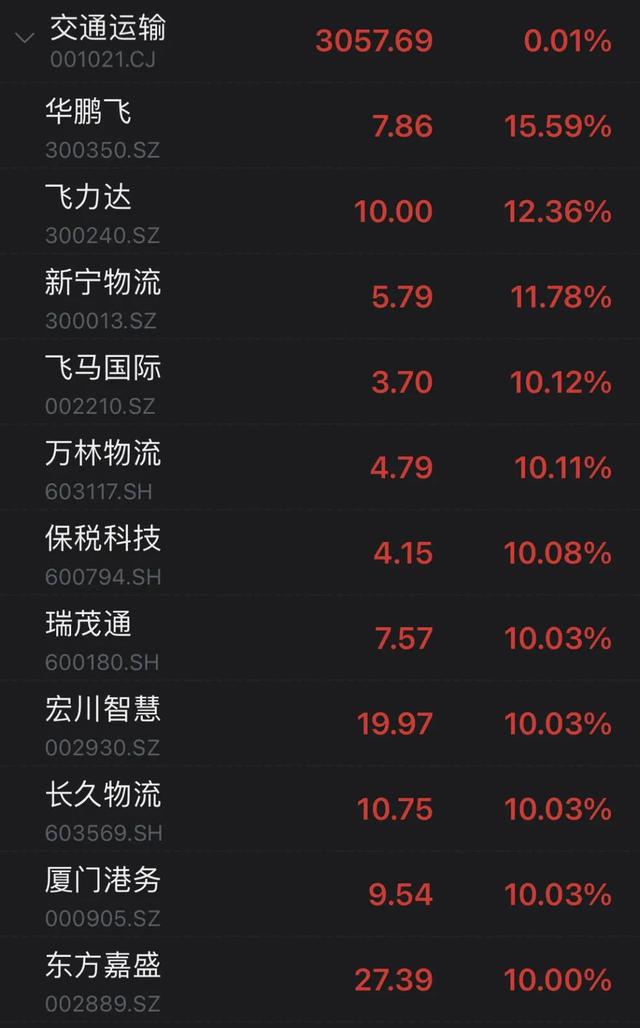Select 厦门港务 stock row
This screenshot has height=1028, width=640.
point(320,894)
